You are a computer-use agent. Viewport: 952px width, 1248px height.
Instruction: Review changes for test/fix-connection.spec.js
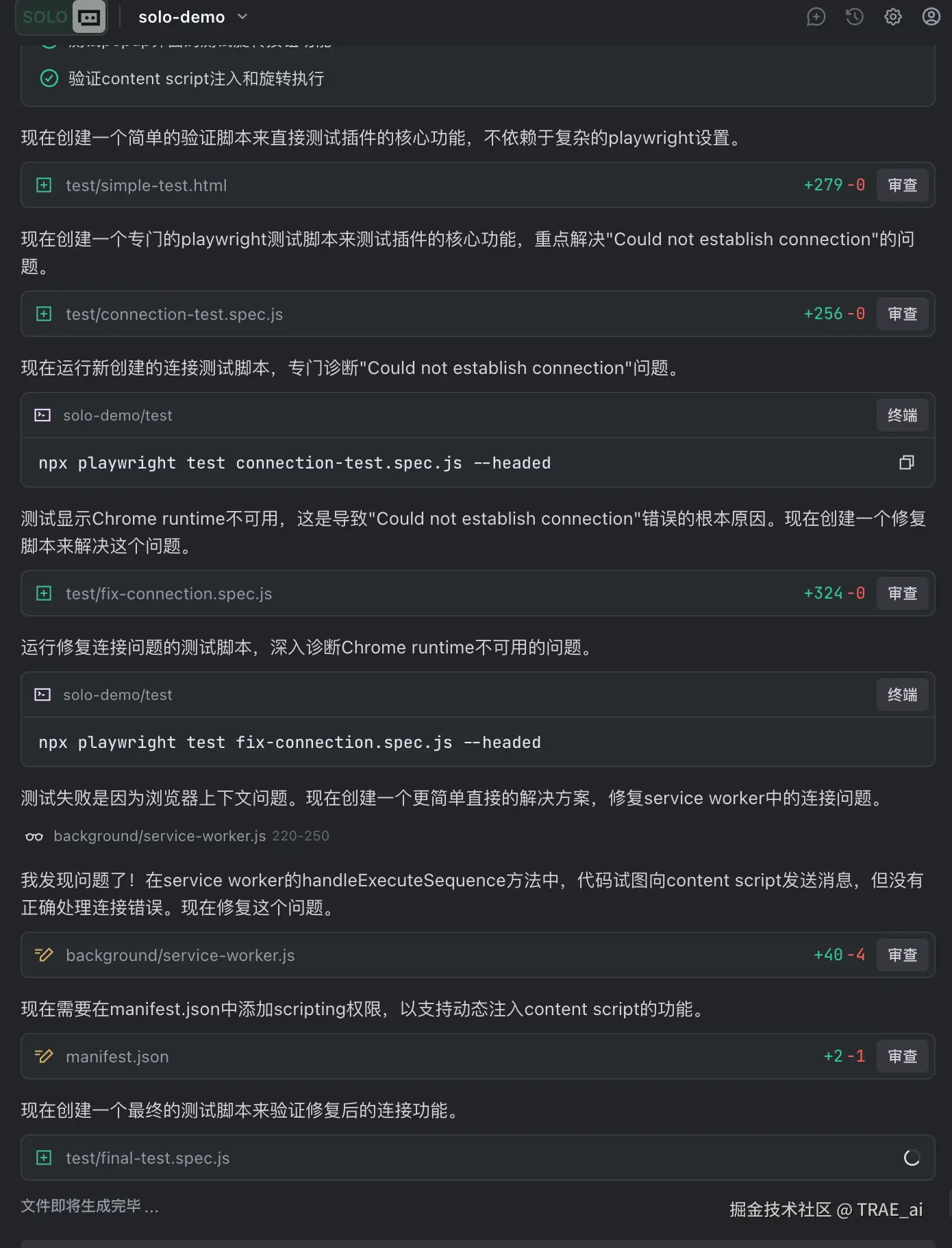point(902,593)
